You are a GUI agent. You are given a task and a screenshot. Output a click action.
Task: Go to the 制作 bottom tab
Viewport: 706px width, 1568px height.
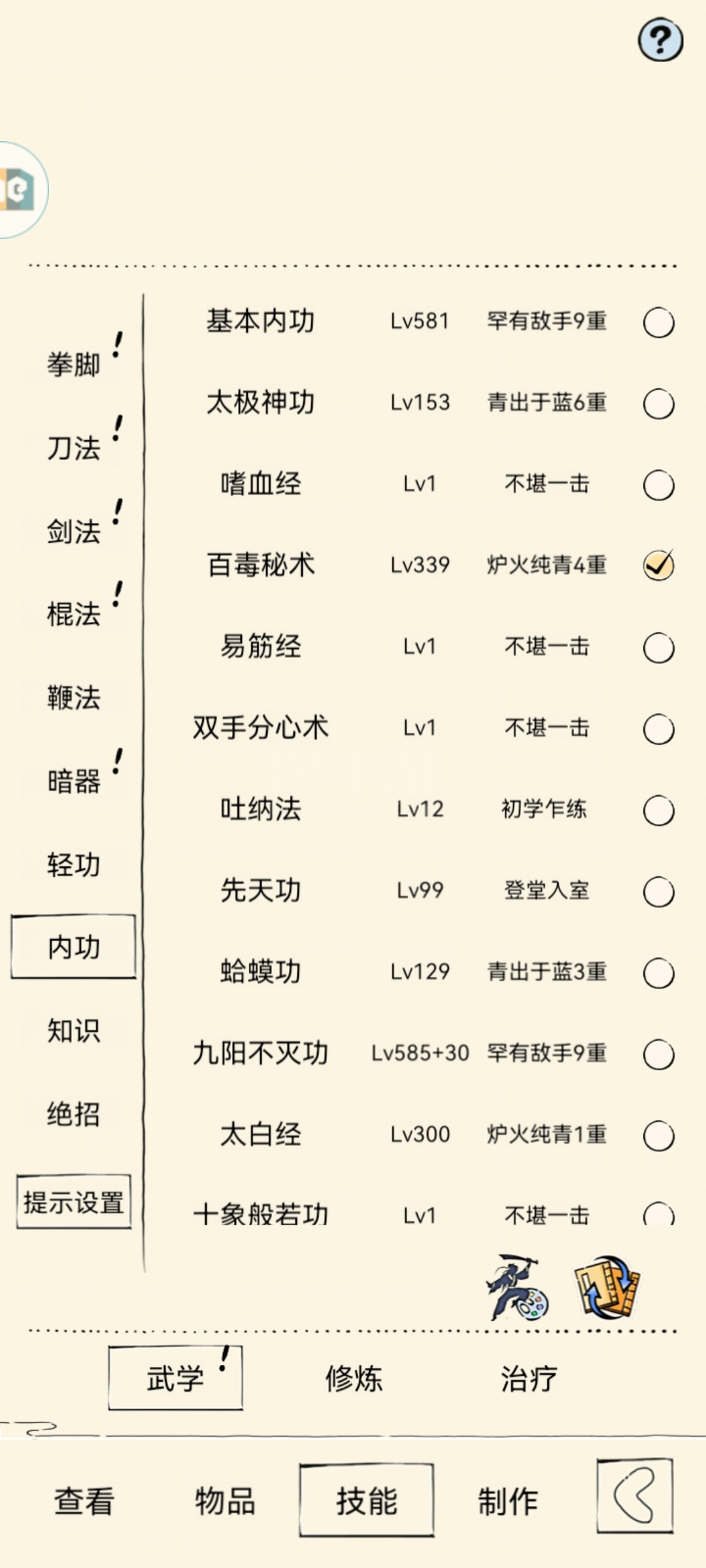pyautogui.click(x=507, y=1500)
